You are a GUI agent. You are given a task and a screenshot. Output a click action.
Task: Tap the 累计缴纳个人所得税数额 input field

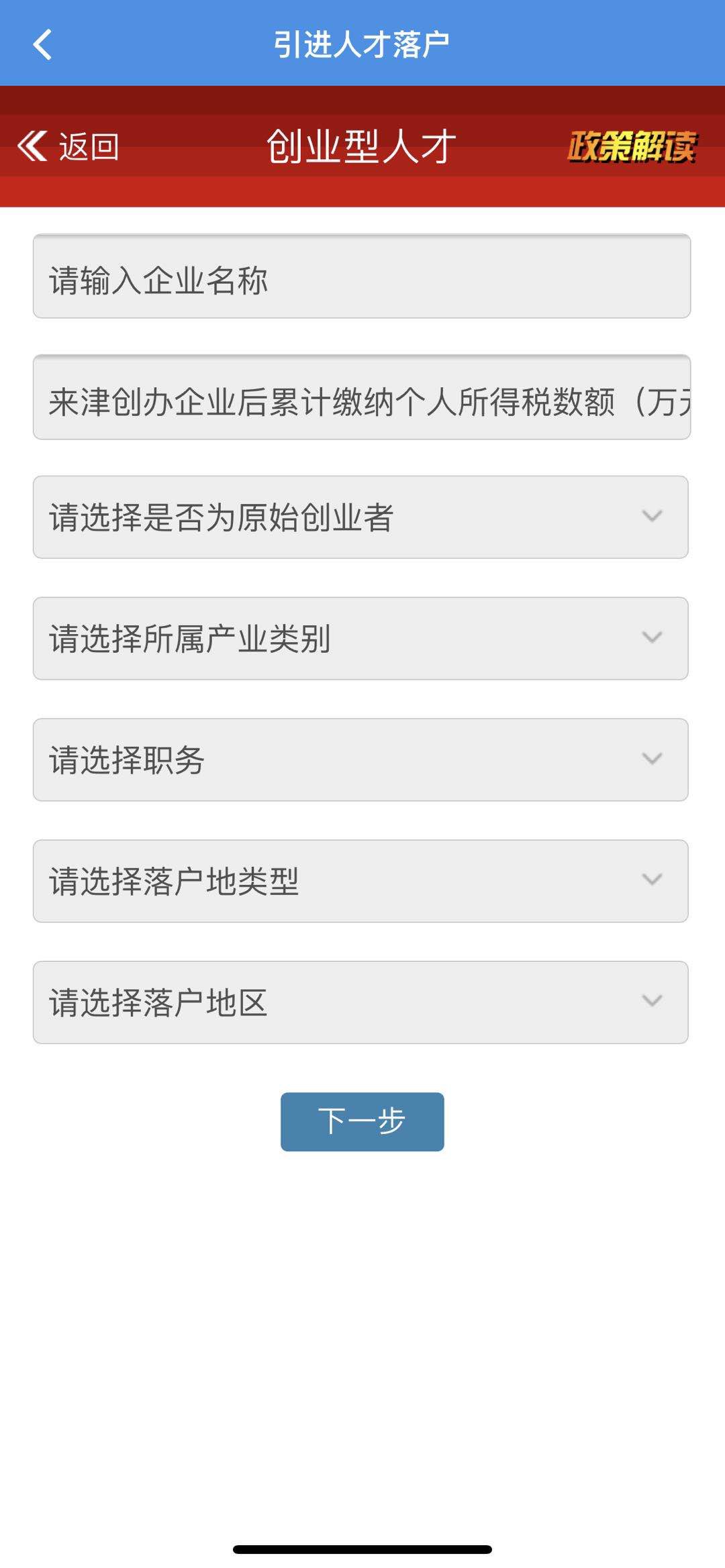click(x=362, y=397)
